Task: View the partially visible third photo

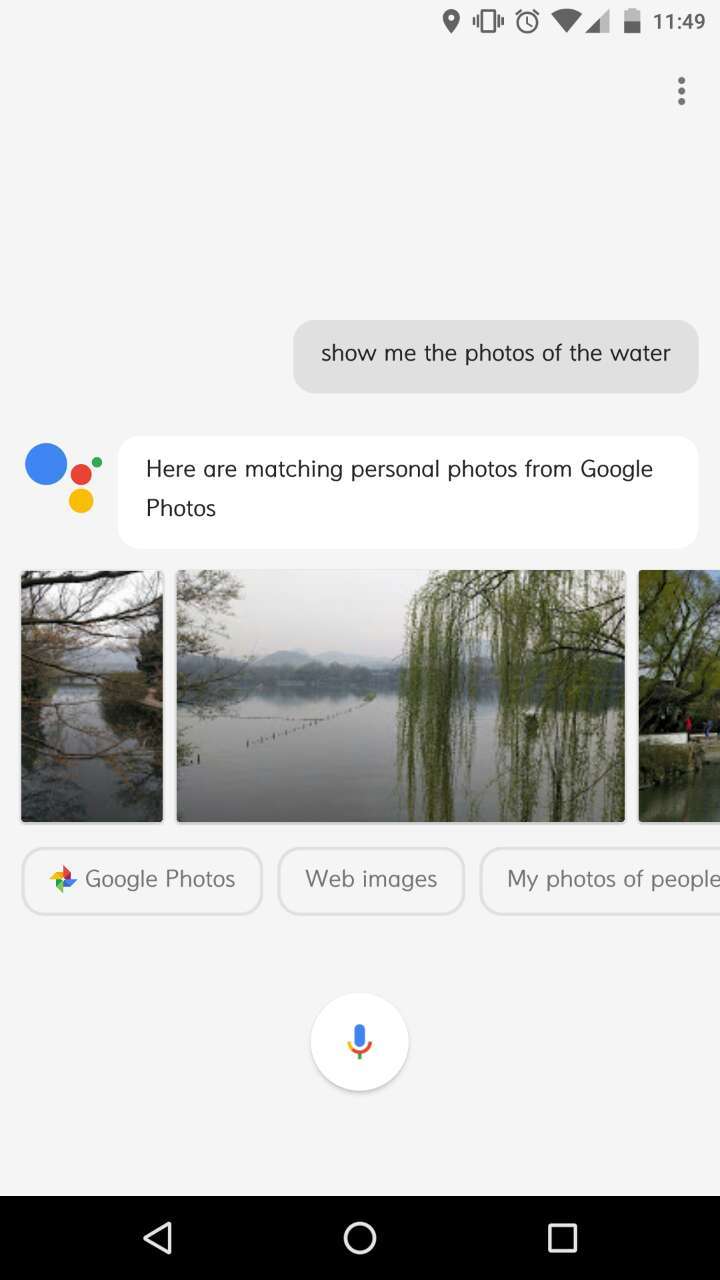Action: click(x=680, y=696)
